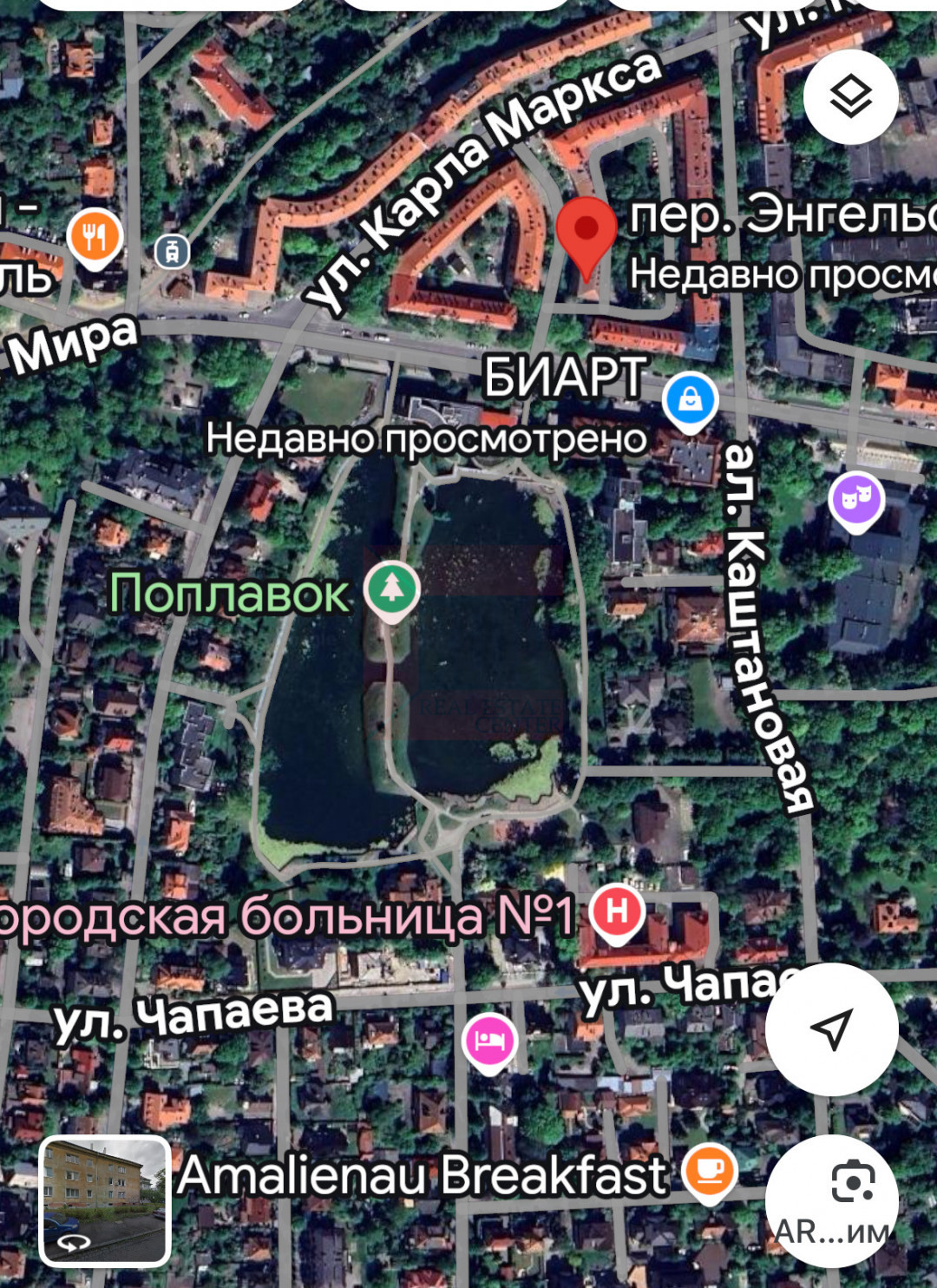
Task: Open the purple theater marker
Action: 856,500
